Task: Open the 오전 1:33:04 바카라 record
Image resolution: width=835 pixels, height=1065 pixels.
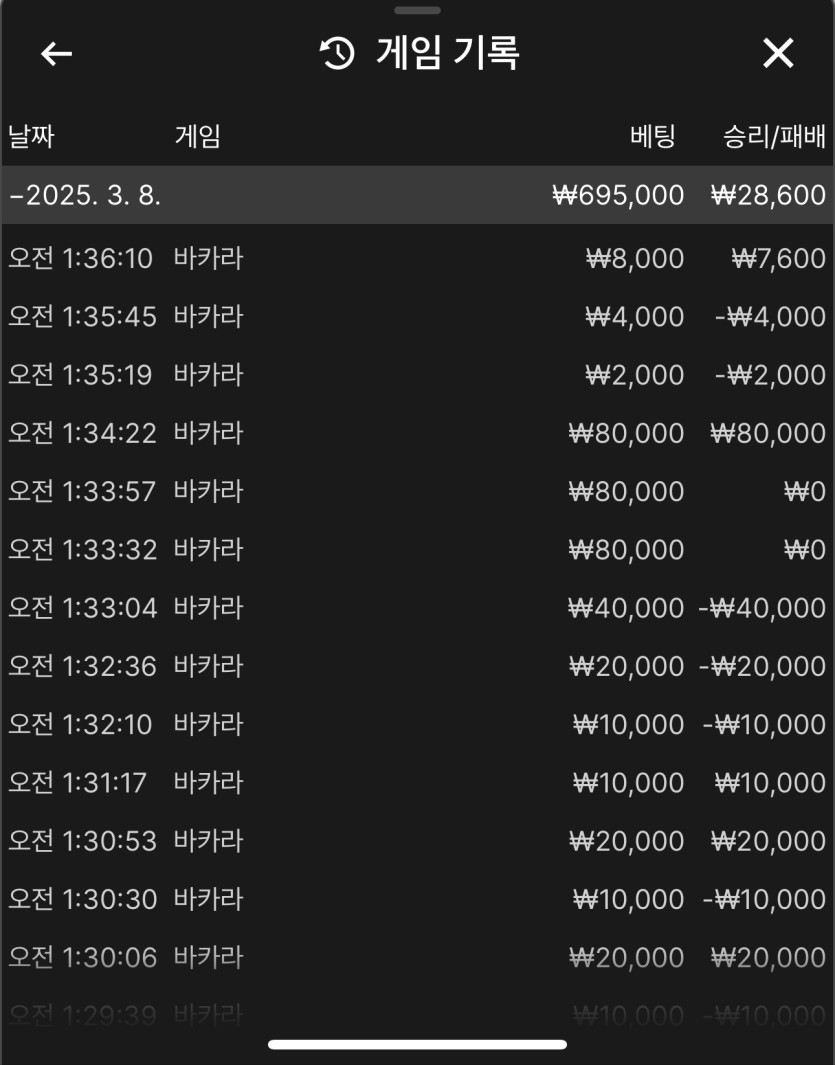Action: [417, 607]
